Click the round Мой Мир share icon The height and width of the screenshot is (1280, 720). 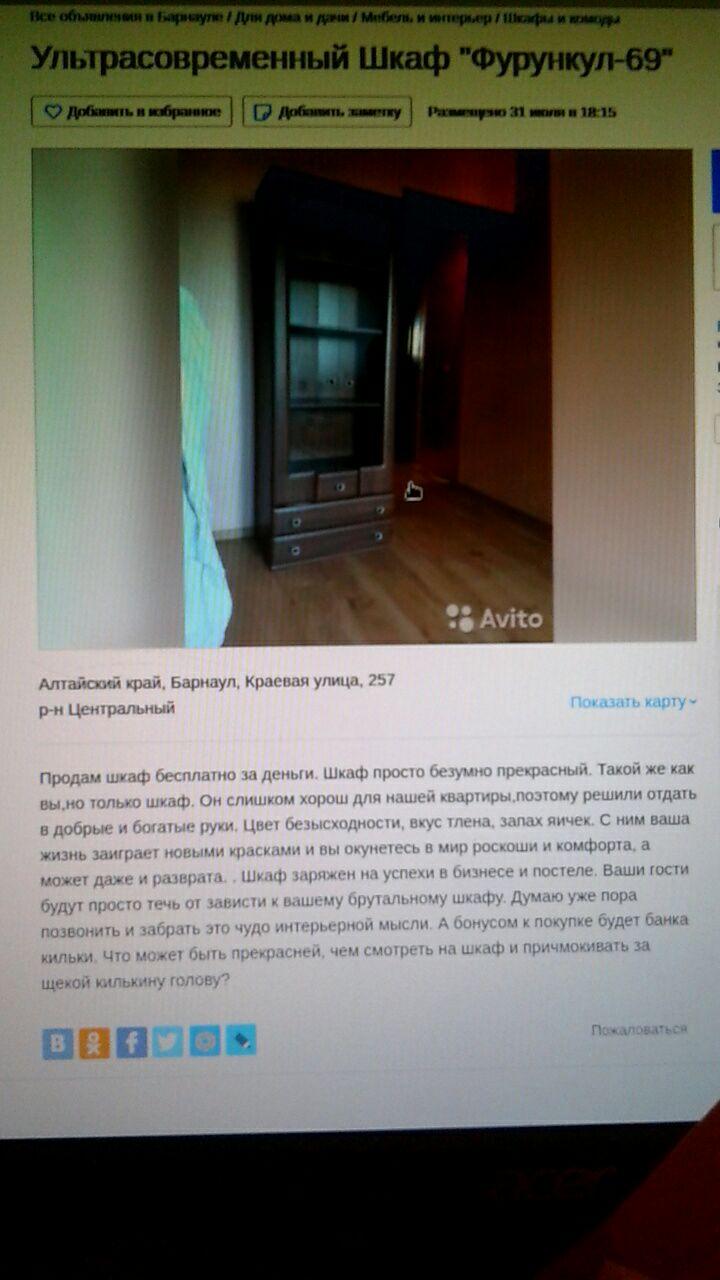pos(204,1041)
